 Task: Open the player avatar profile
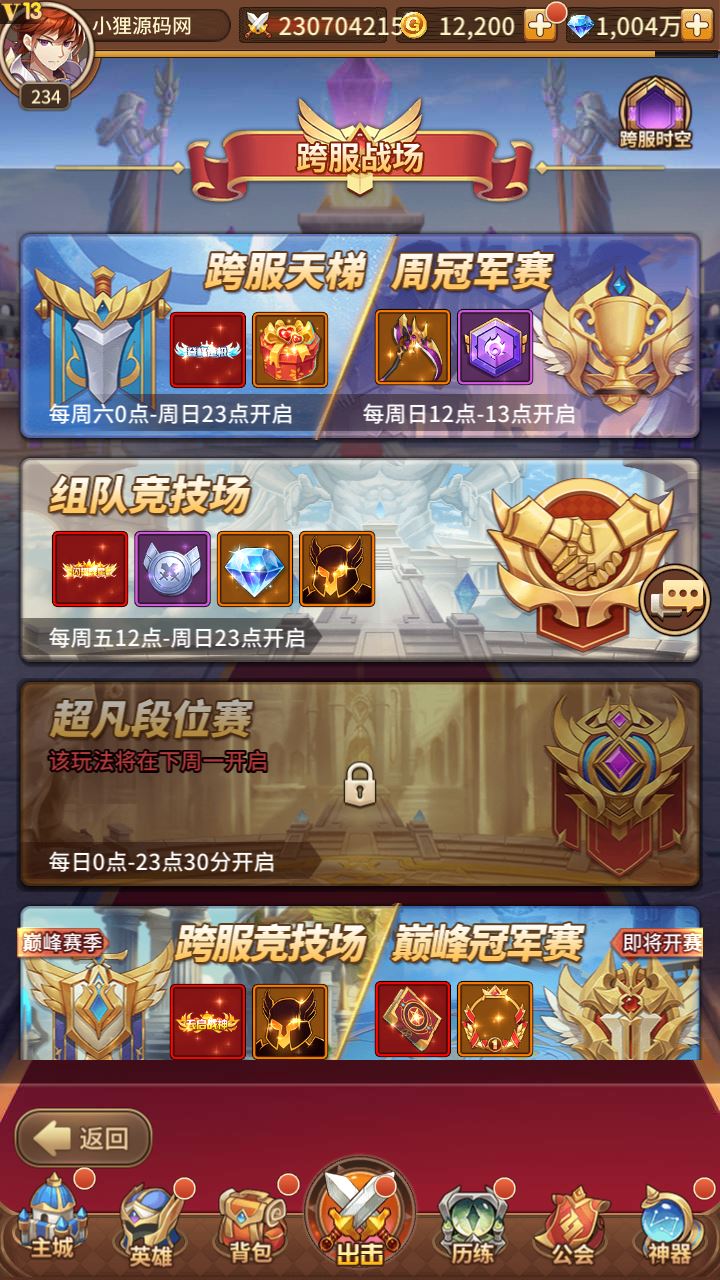pyautogui.click(x=43, y=50)
